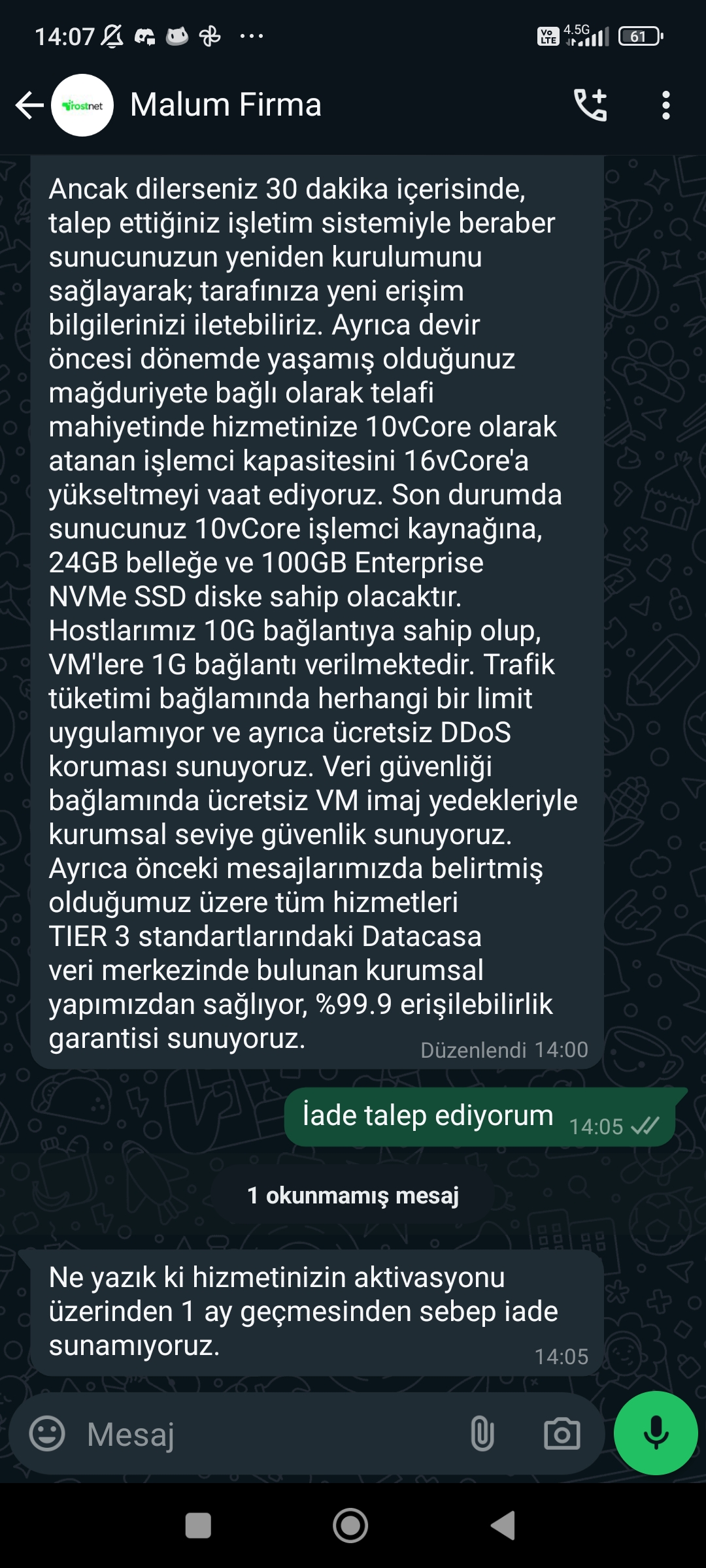
Task: Go to the system home screen
Action: pyautogui.click(x=350, y=1526)
